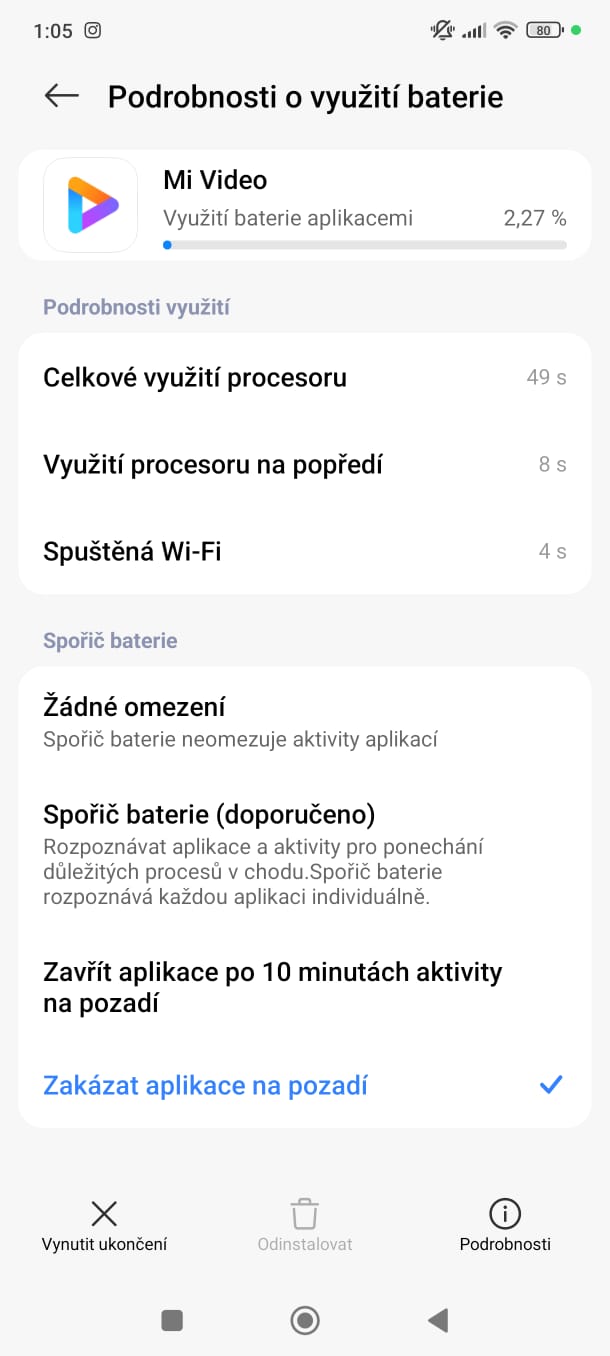The image size is (610, 1356).
Task: Tap the system home button
Action: pos(305,1321)
